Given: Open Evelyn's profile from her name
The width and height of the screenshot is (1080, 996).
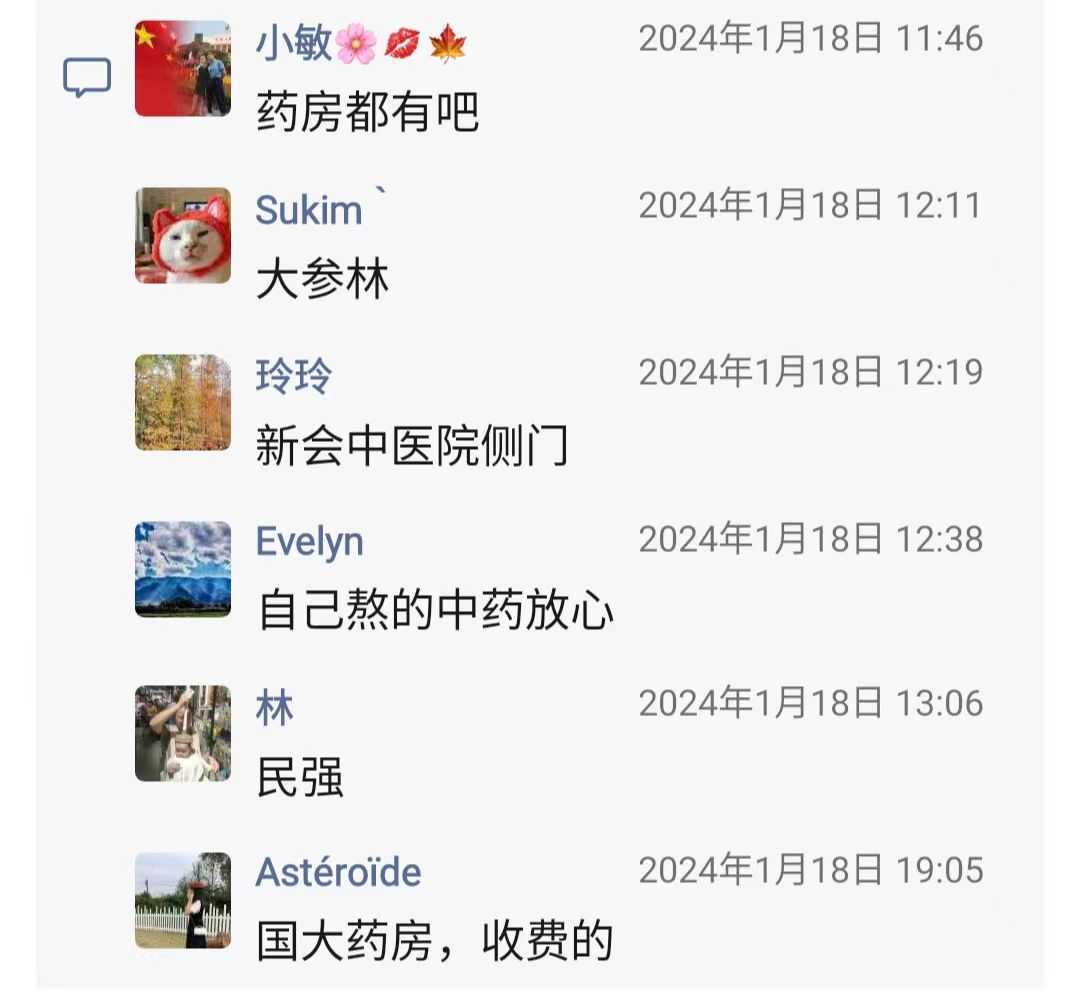Looking at the screenshot, I should click(x=310, y=542).
